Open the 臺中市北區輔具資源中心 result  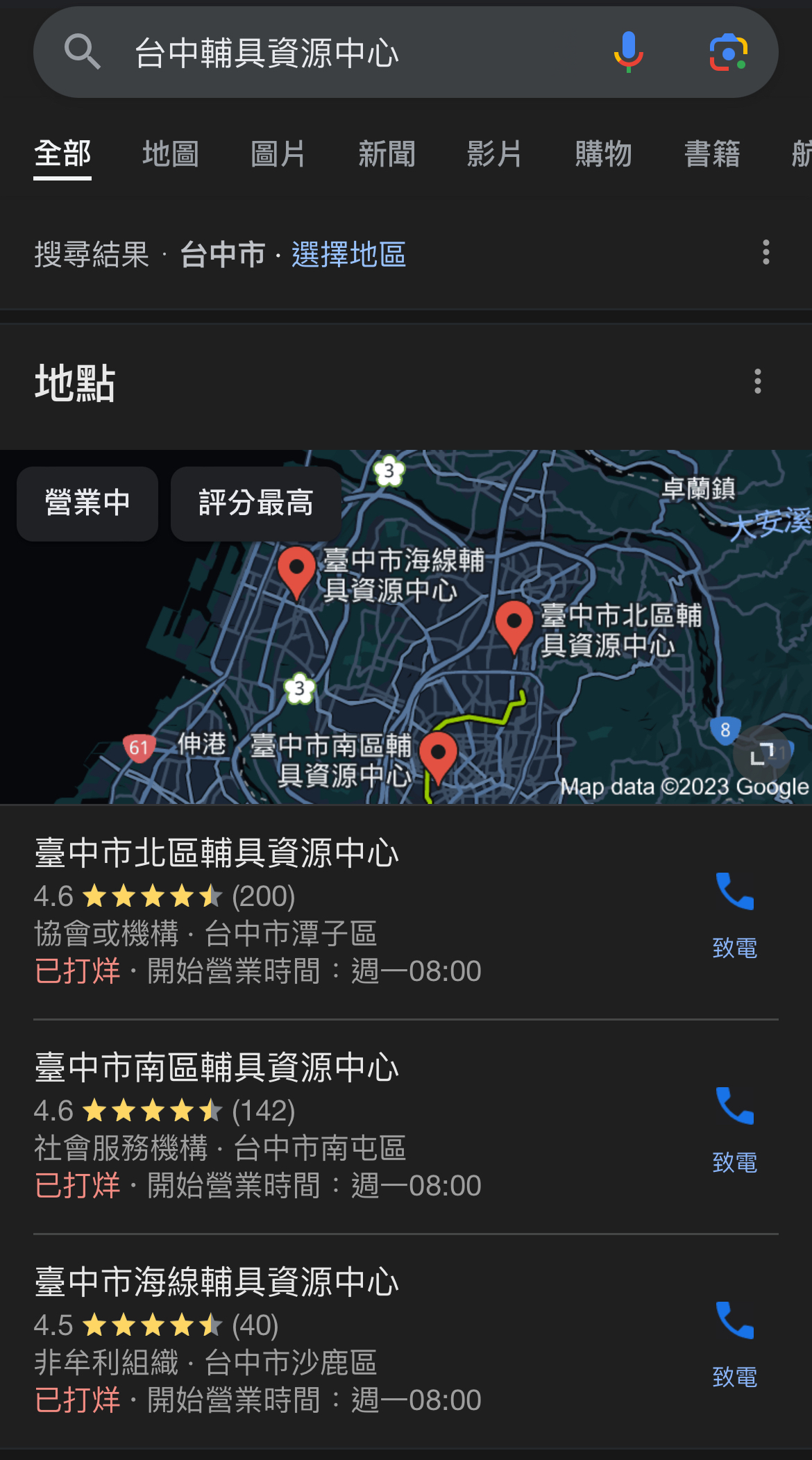click(217, 853)
